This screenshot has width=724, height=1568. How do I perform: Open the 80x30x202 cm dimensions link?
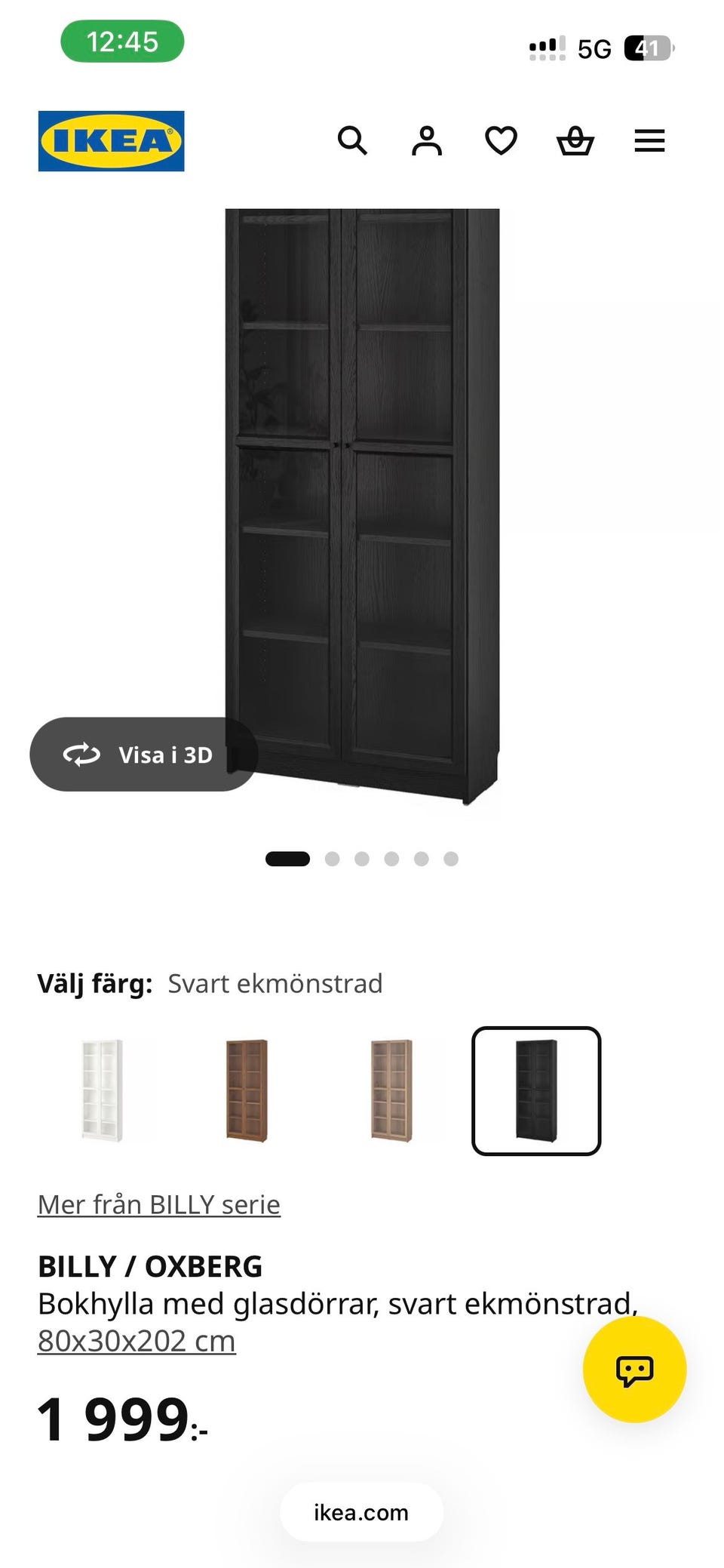[x=137, y=1341]
